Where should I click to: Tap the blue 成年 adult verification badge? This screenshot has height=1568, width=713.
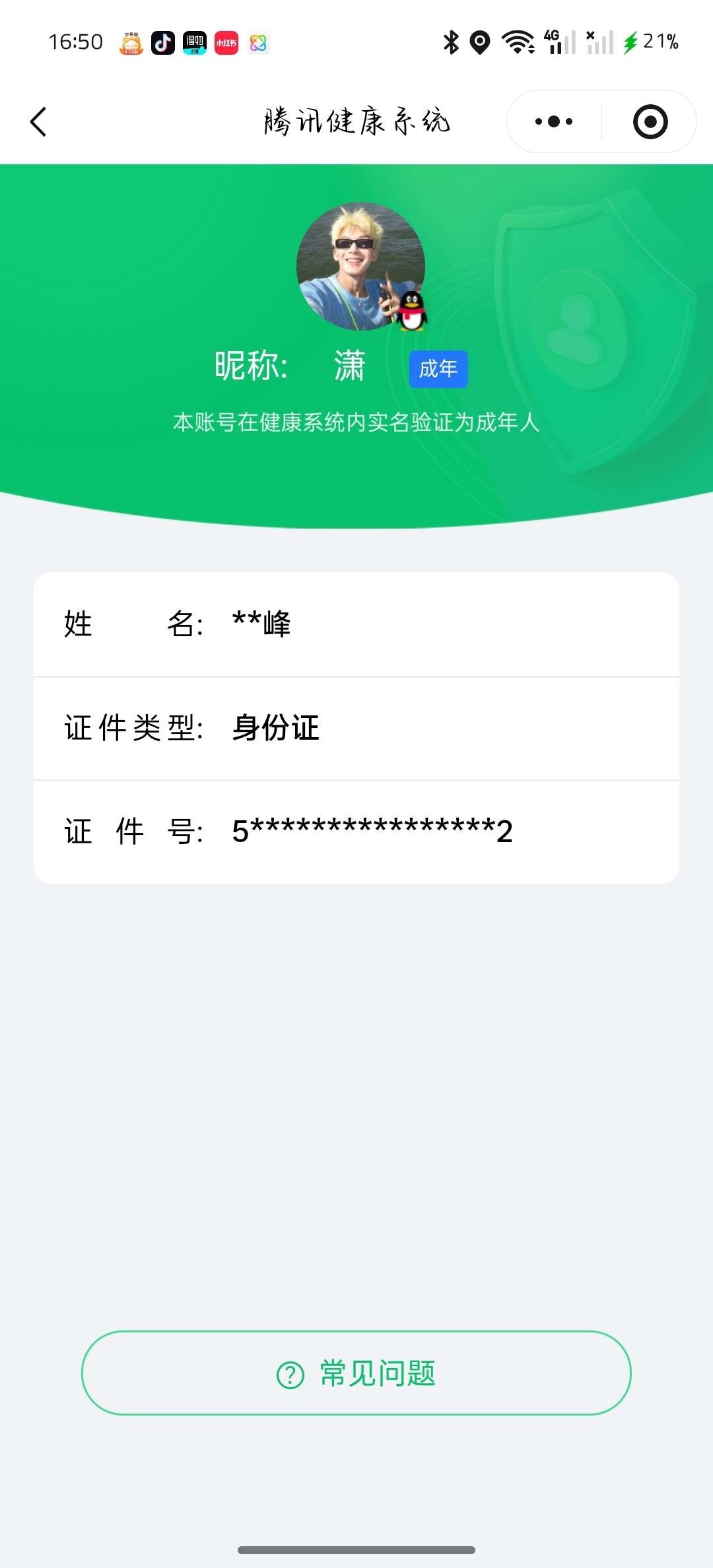click(438, 370)
